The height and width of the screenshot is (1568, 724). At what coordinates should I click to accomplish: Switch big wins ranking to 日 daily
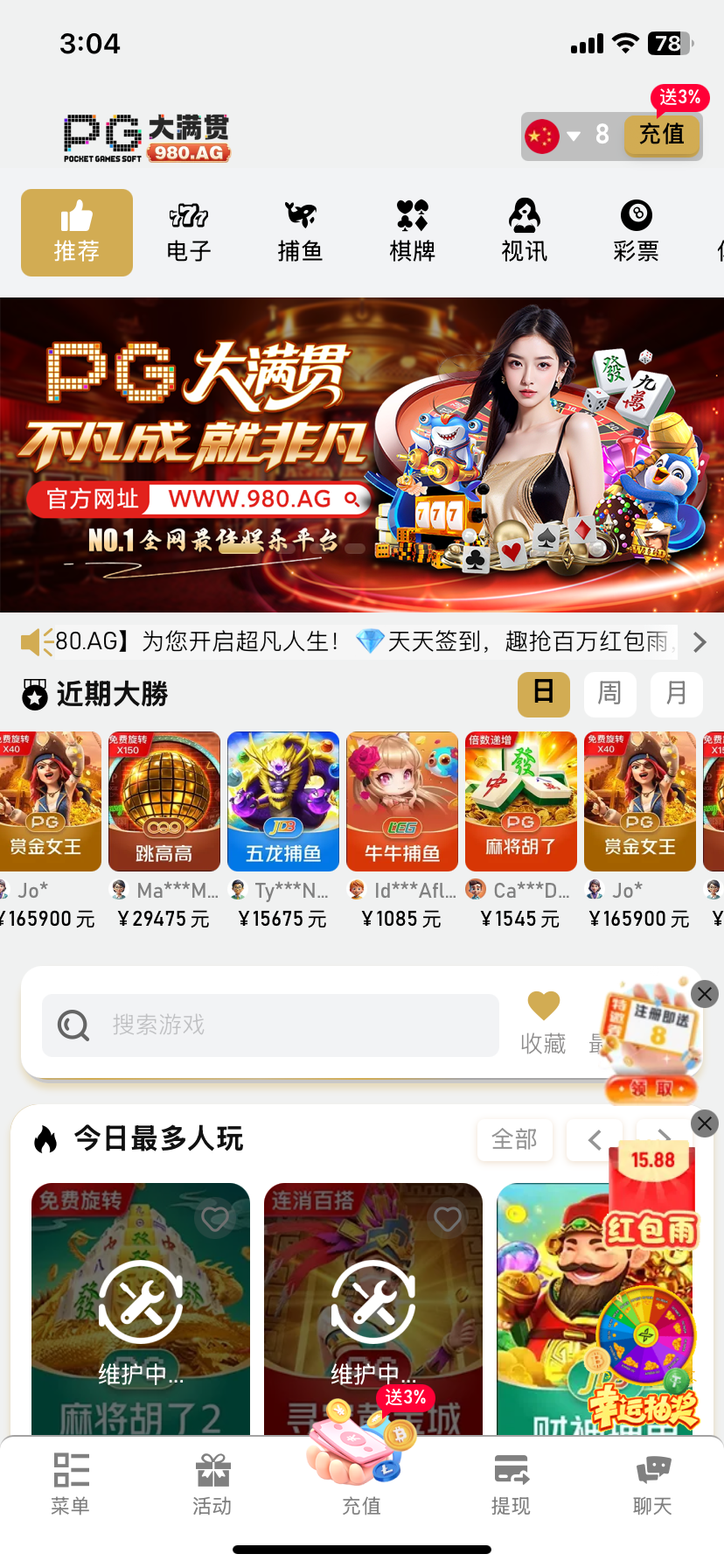pyautogui.click(x=543, y=694)
